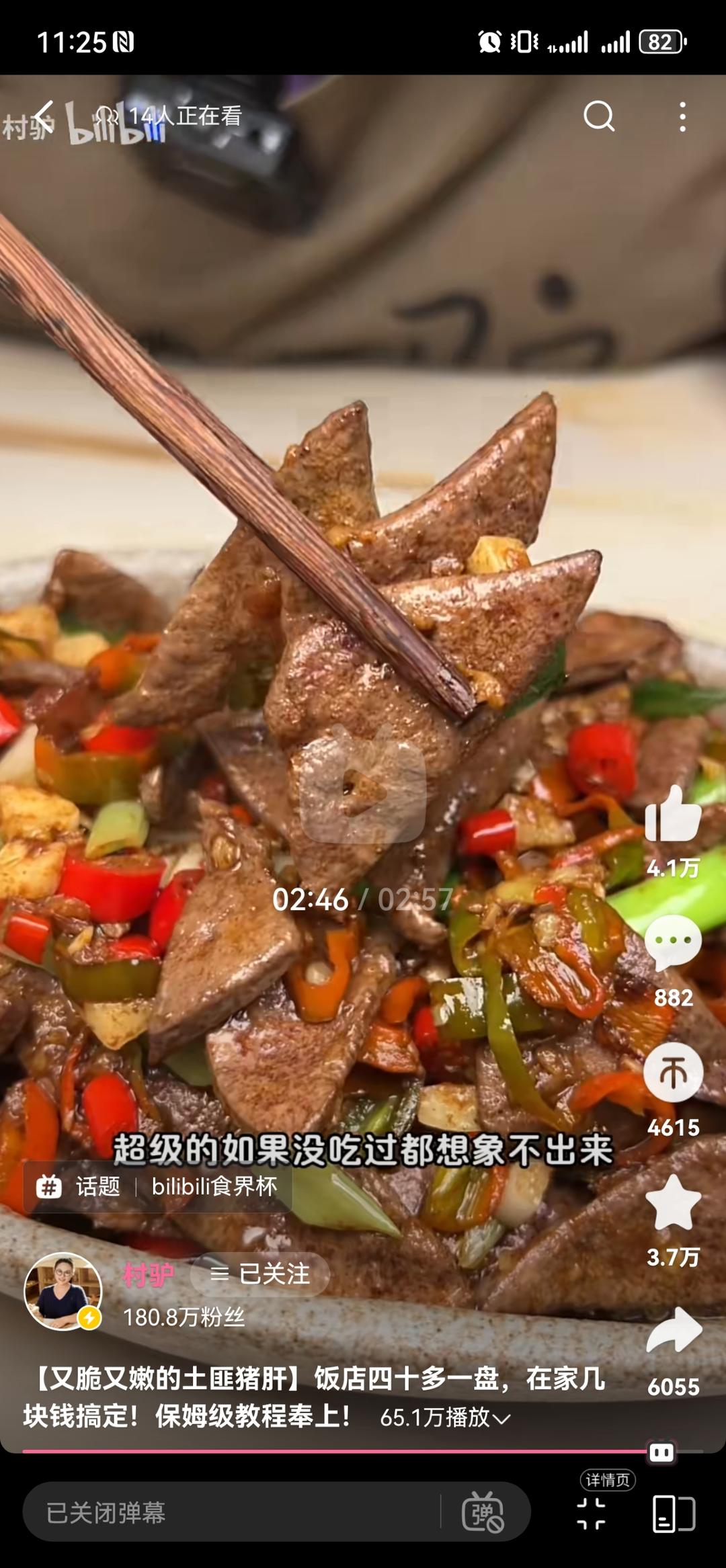The width and height of the screenshot is (726, 1568).
Task: Like the video with thumbs-up
Action: point(673,814)
